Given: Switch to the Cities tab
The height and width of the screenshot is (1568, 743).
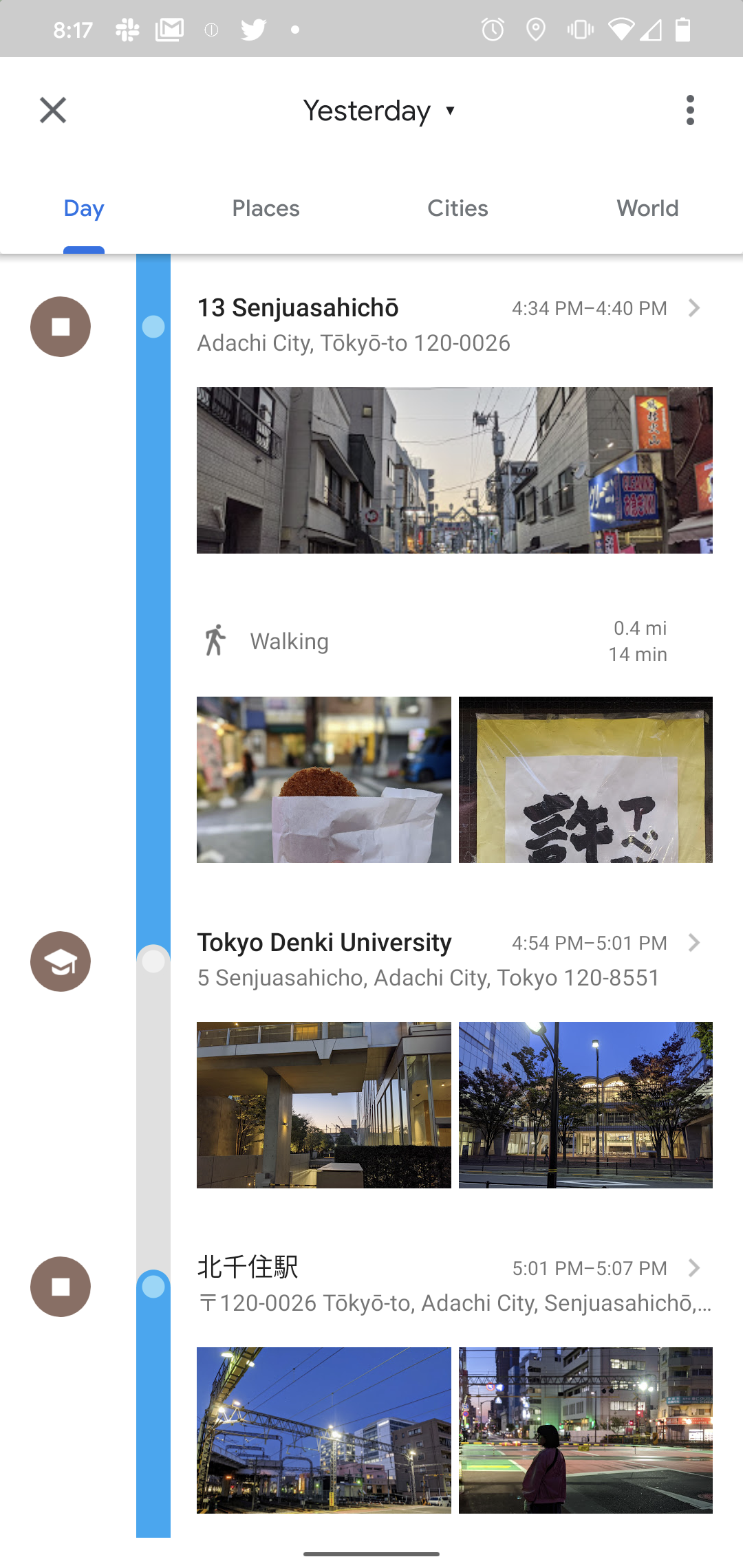Looking at the screenshot, I should [457, 208].
